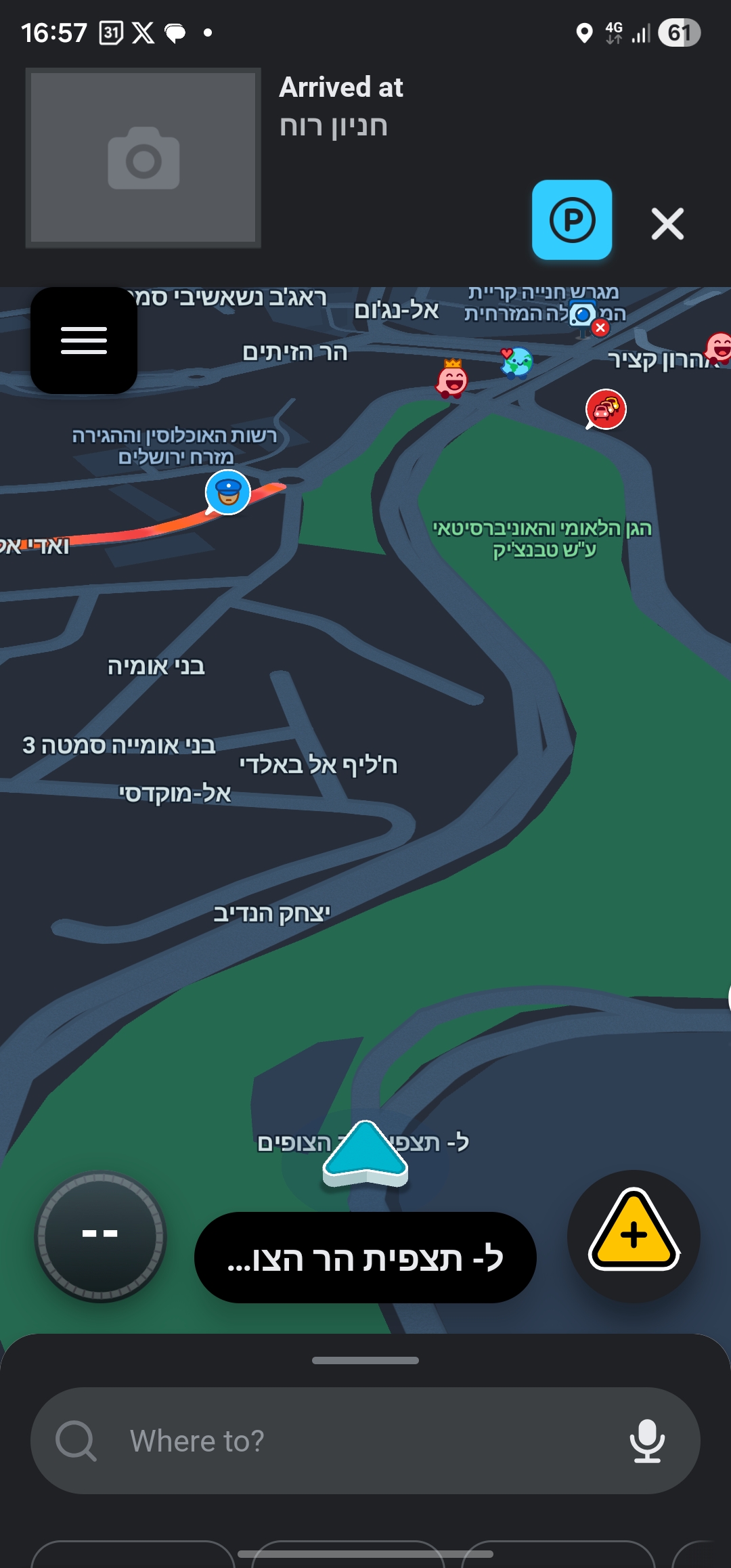Tap the speedometer gauge
731x1568 pixels.
[x=100, y=1236]
